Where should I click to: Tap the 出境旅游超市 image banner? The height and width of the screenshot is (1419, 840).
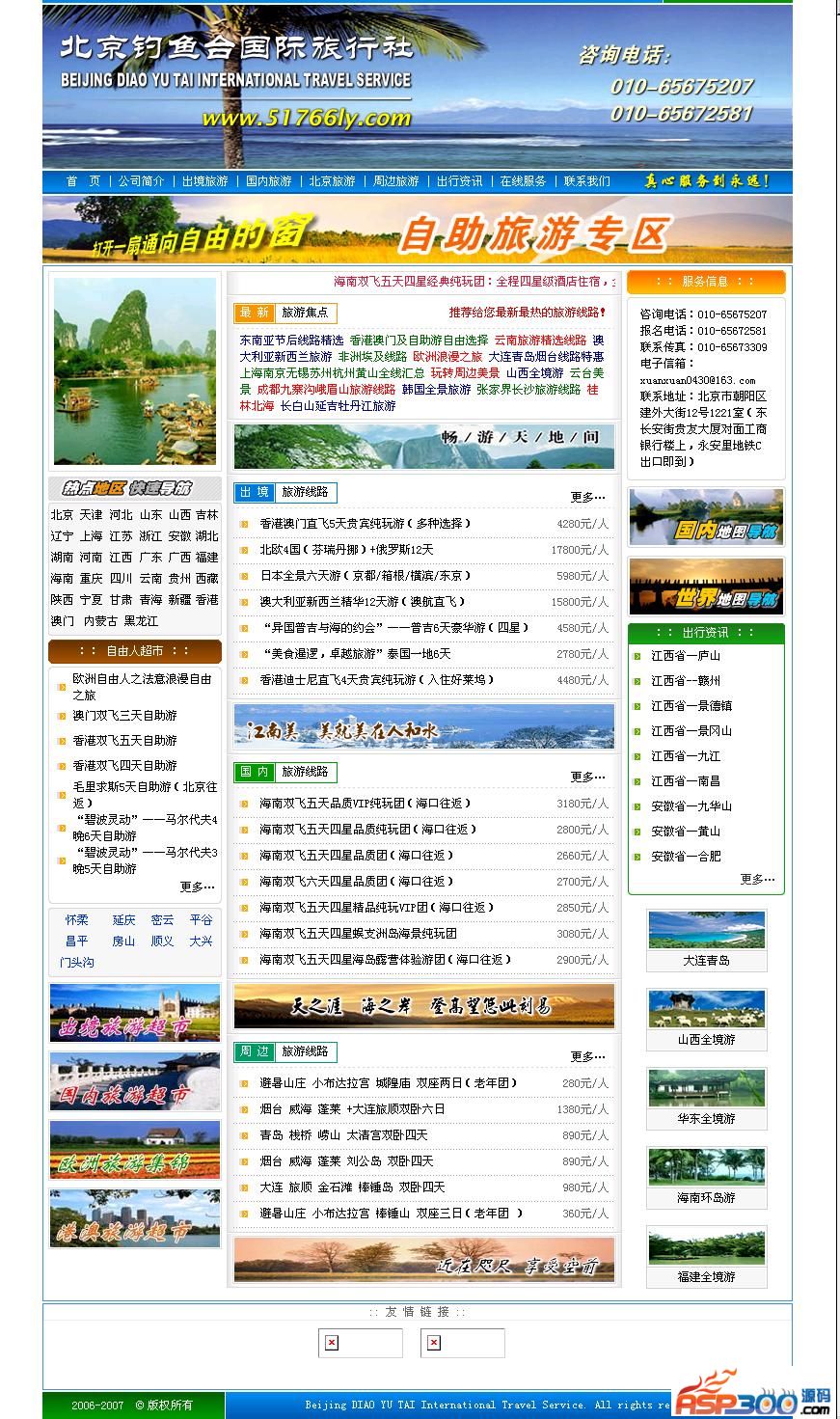pyautogui.click(x=134, y=1013)
